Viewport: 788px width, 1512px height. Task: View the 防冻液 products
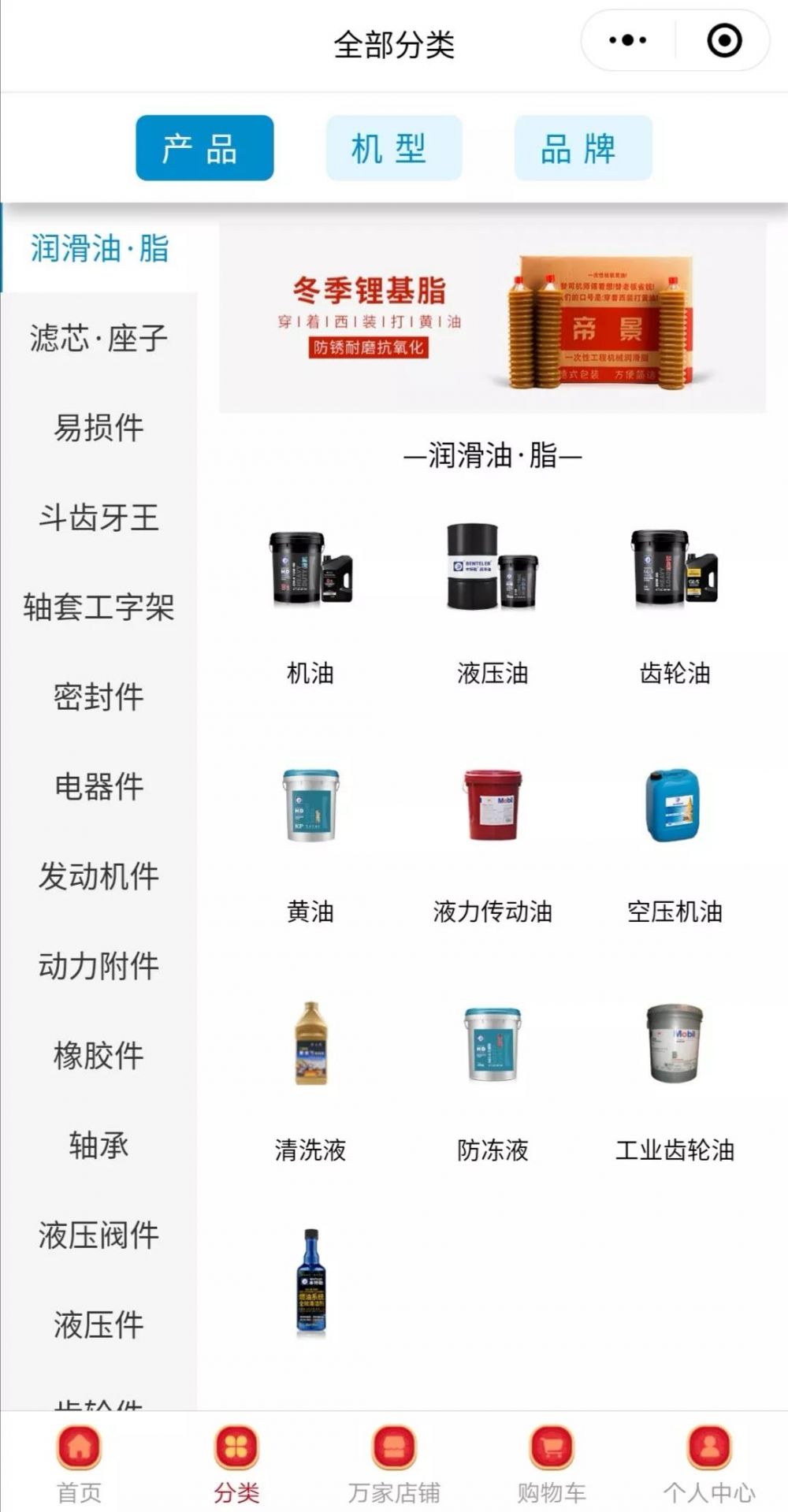[492, 1081]
